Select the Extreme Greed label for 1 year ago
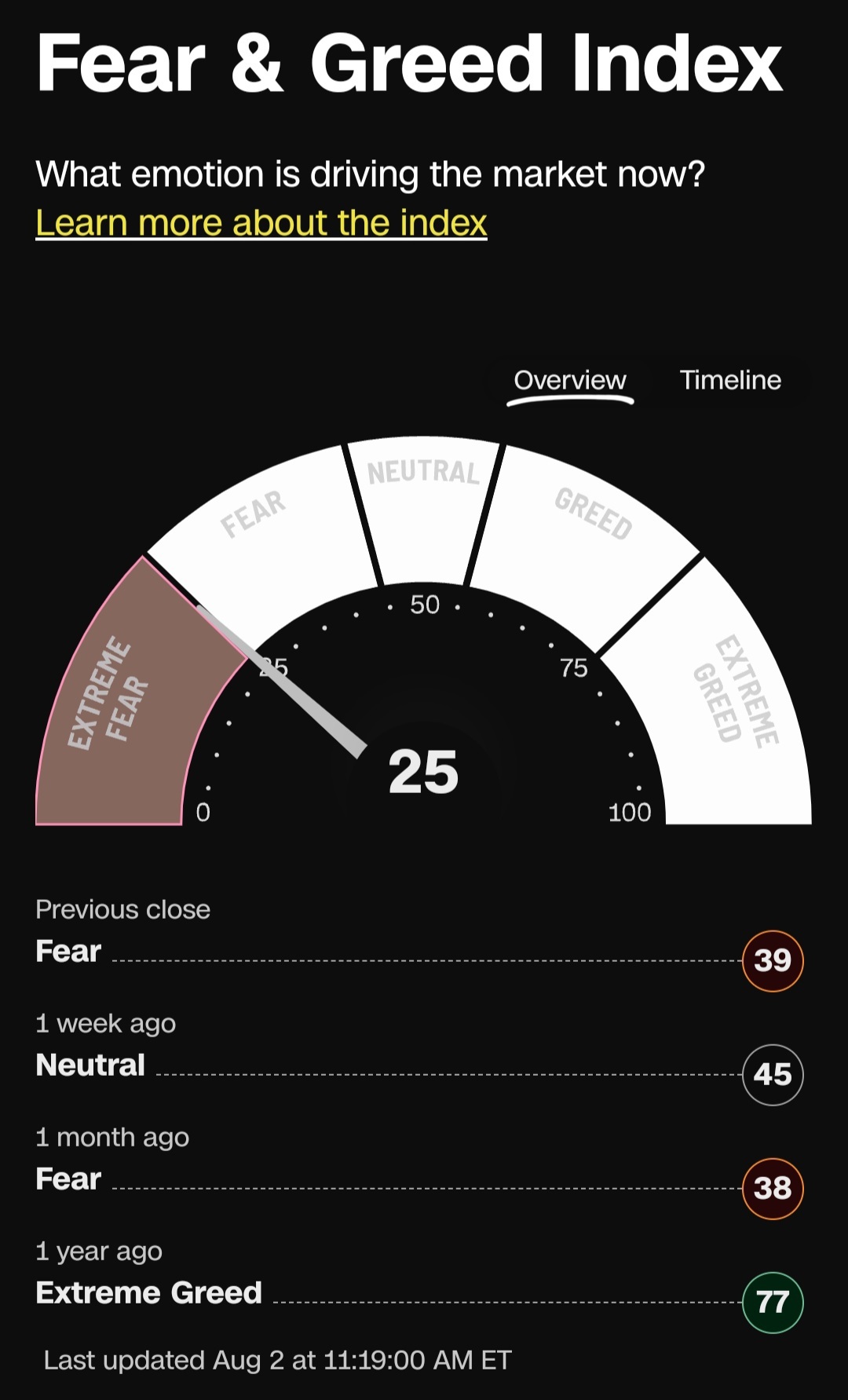848x1400 pixels. pos(149,1292)
